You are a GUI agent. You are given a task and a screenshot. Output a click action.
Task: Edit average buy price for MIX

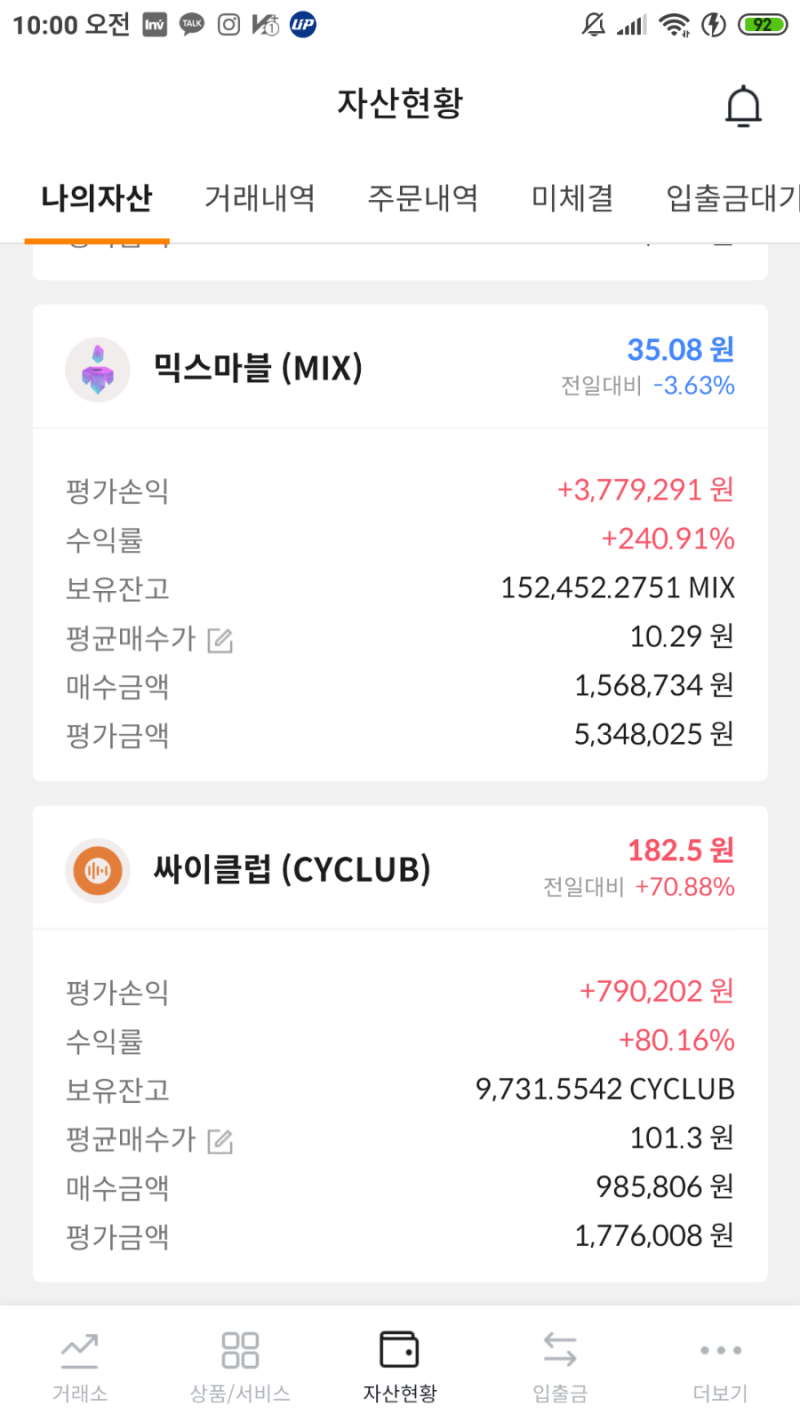point(216,638)
